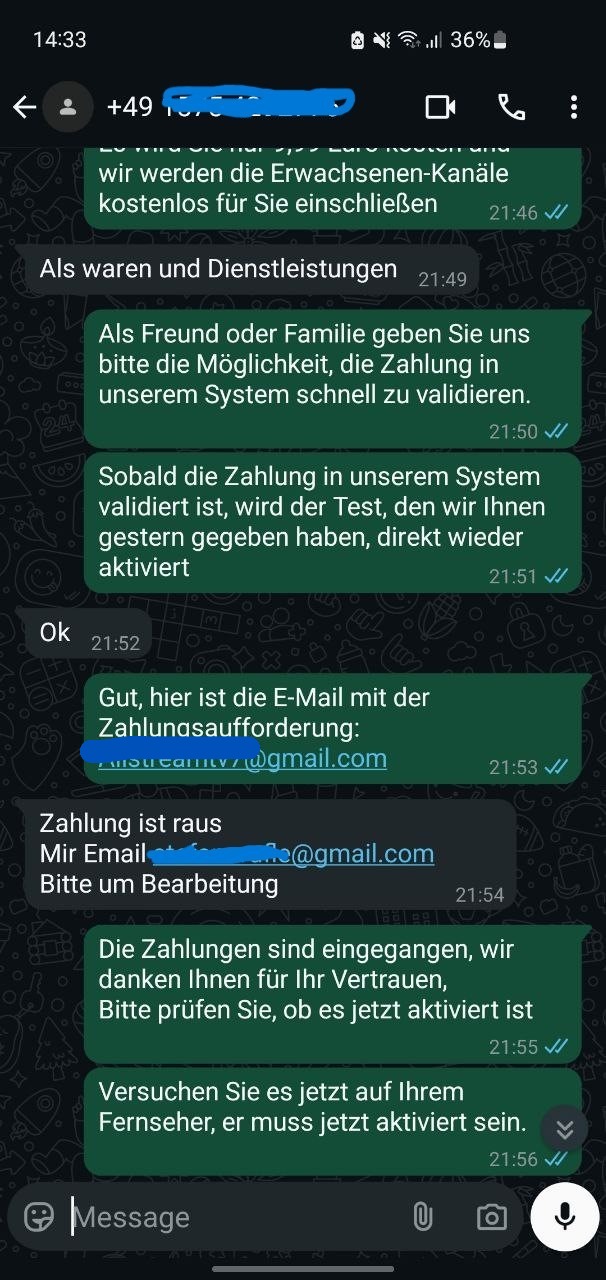Image resolution: width=606 pixels, height=1280 pixels.
Task: Open the emoji and sticker picker
Action: click(x=39, y=1216)
